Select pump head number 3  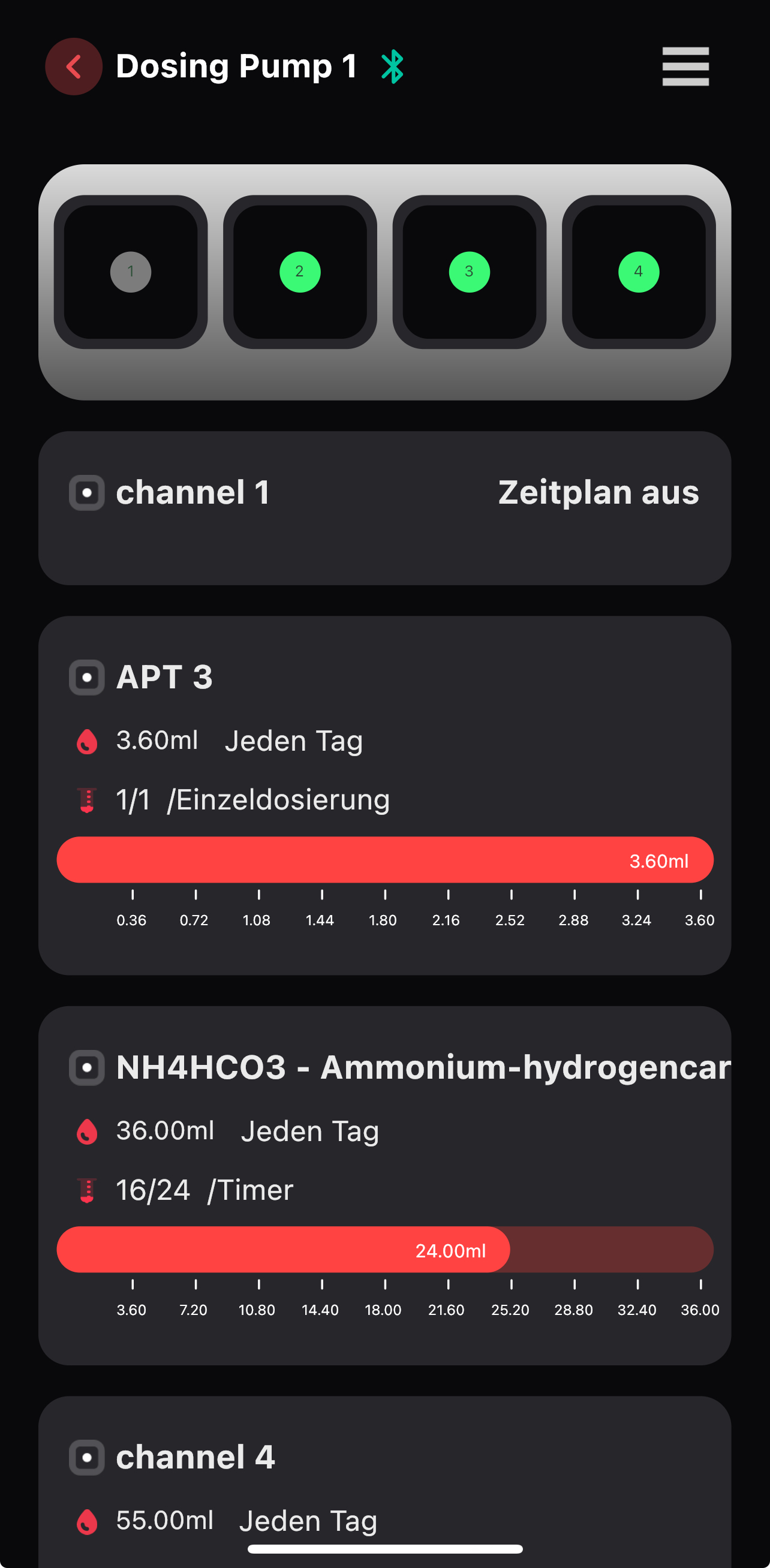470,272
